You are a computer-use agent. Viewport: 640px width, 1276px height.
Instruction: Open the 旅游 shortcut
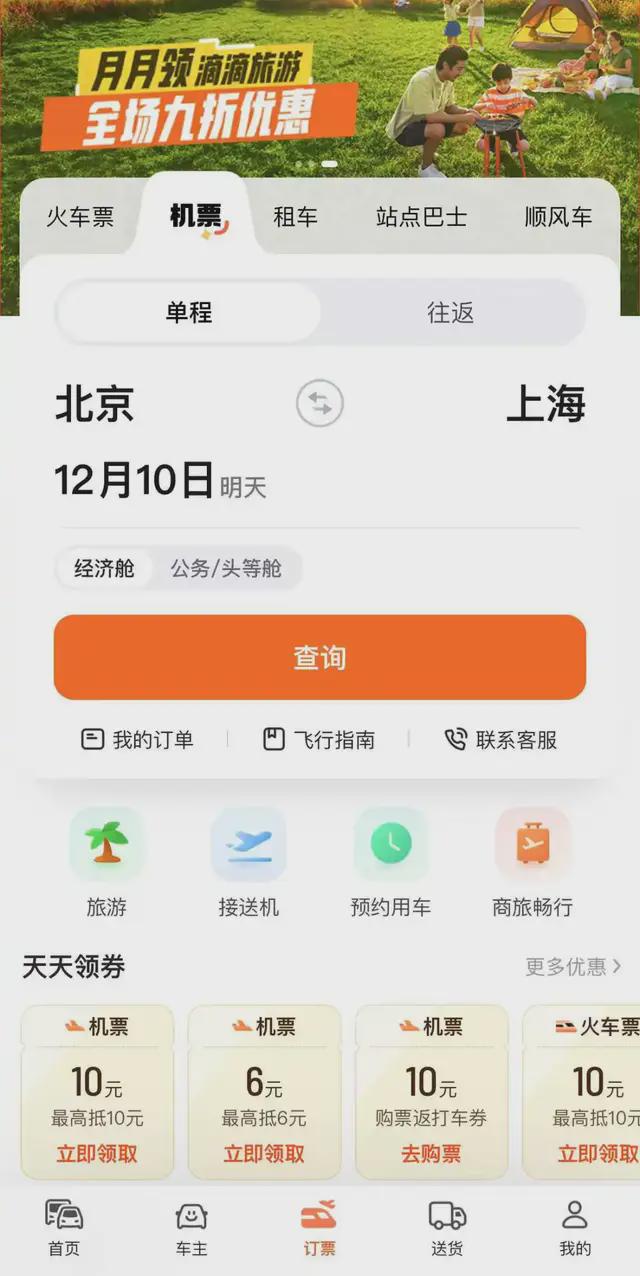(106, 863)
